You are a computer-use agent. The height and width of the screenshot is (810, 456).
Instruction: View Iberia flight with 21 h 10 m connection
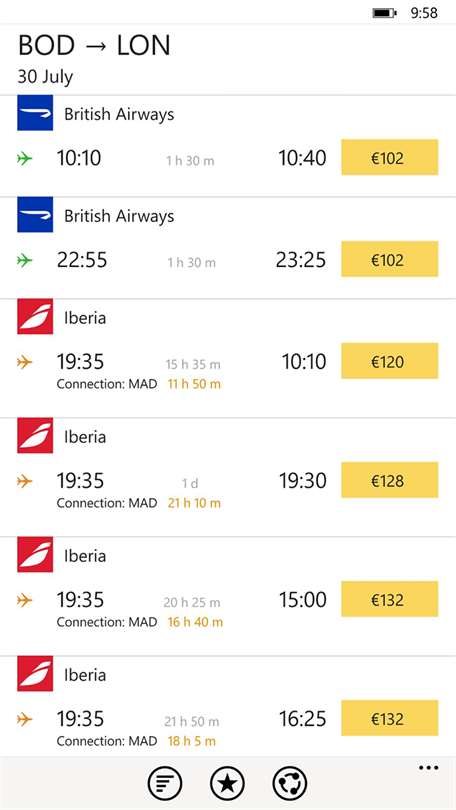pyautogui.click(x=228, y=477)
